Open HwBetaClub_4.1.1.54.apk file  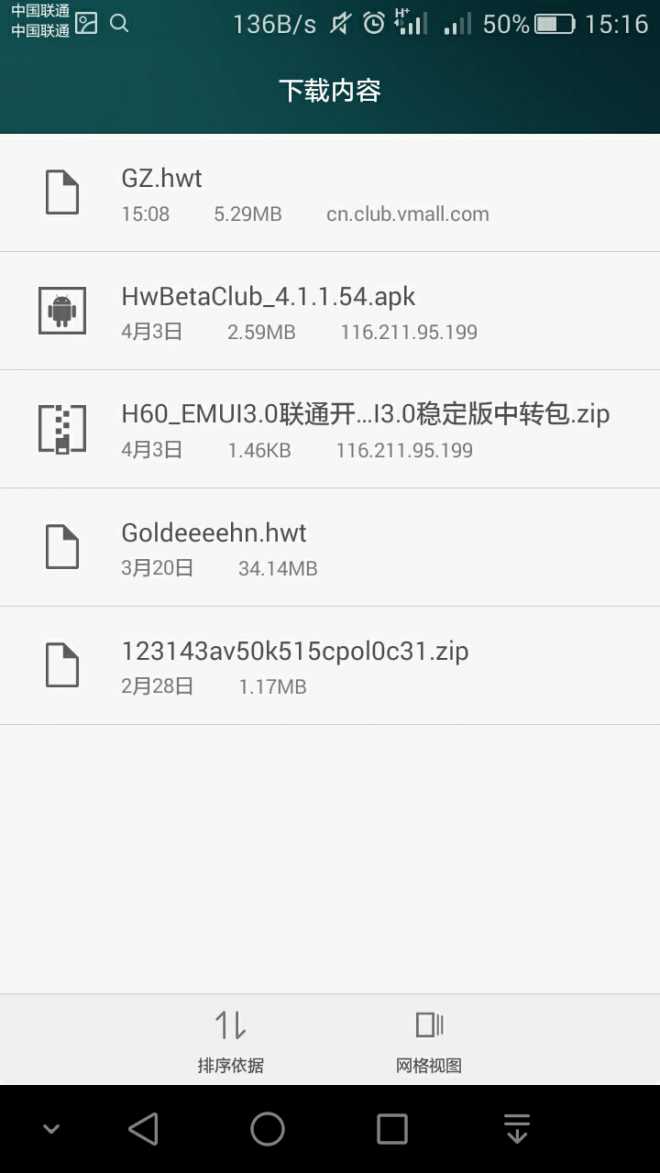click(330, 310)
